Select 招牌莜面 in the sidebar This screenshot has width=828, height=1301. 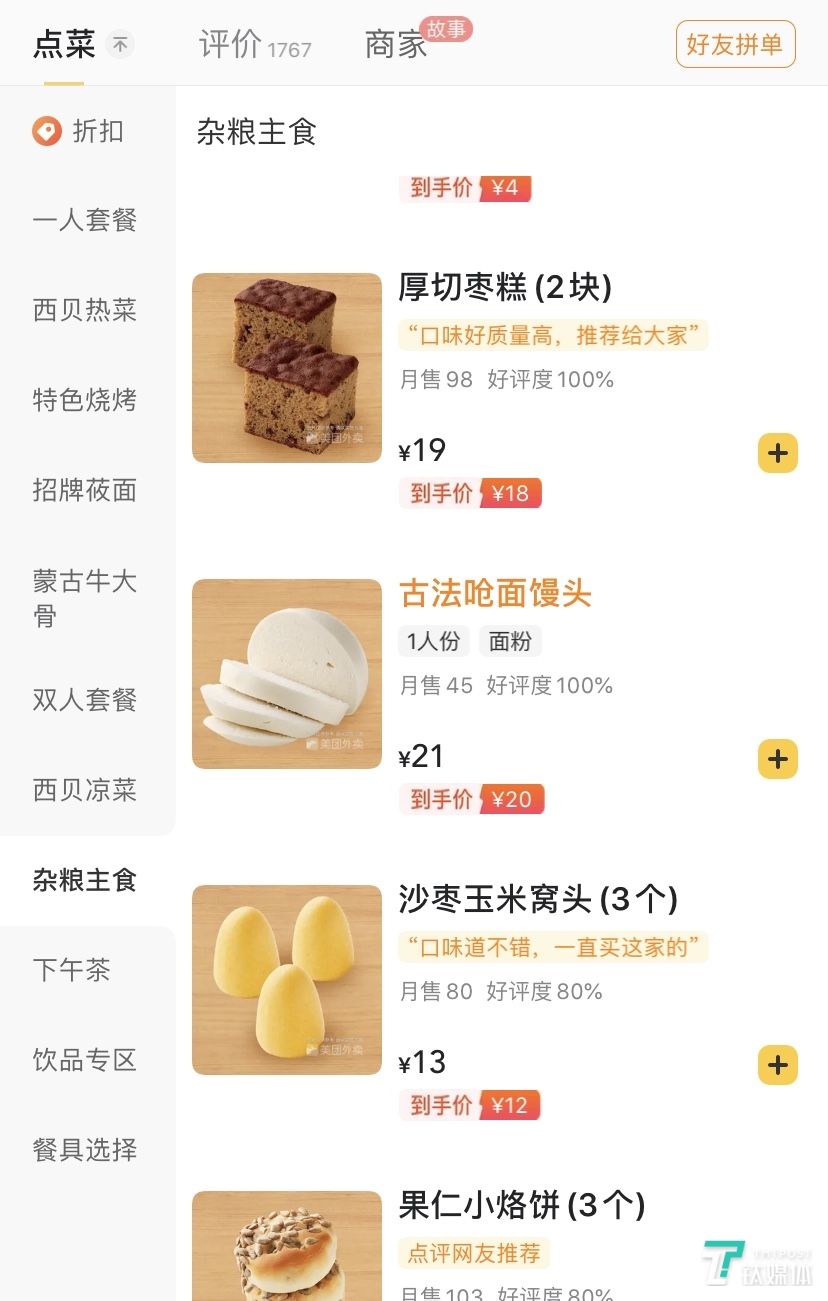(x=85, y=491)
